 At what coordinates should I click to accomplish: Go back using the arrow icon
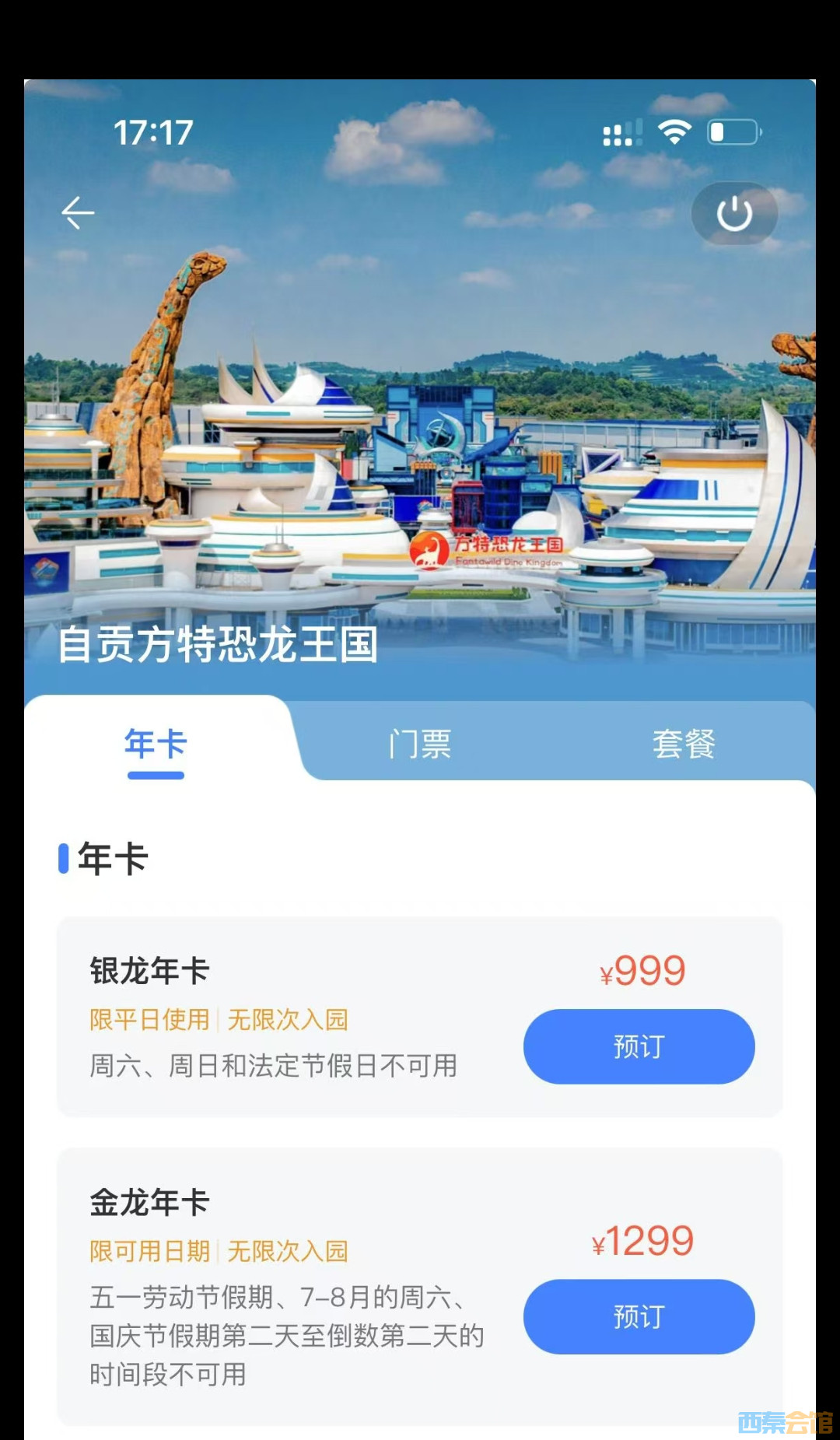(78, 213)
